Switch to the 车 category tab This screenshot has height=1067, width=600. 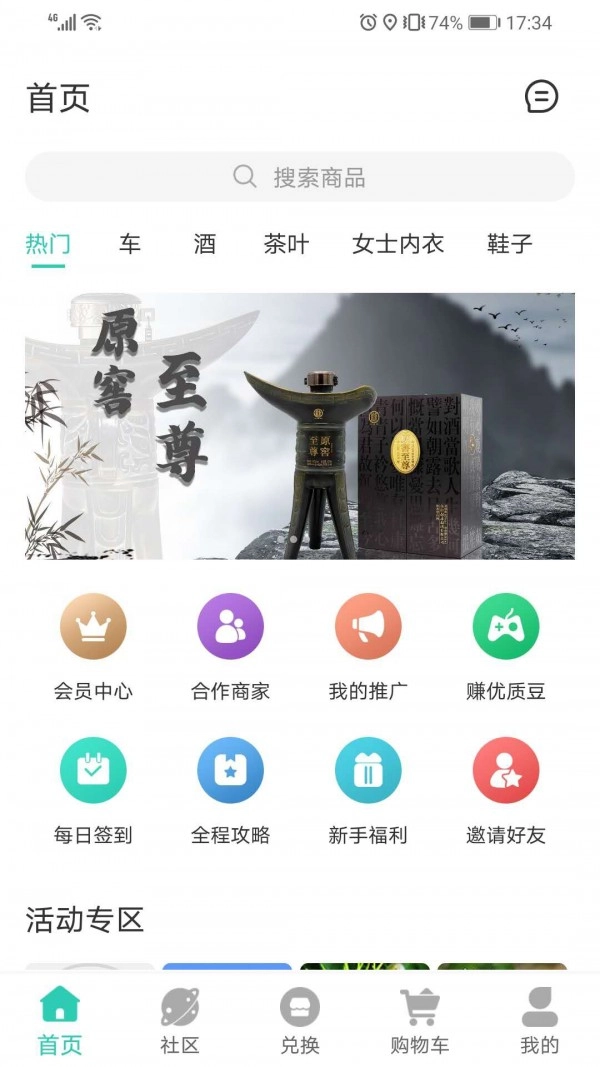130,244
